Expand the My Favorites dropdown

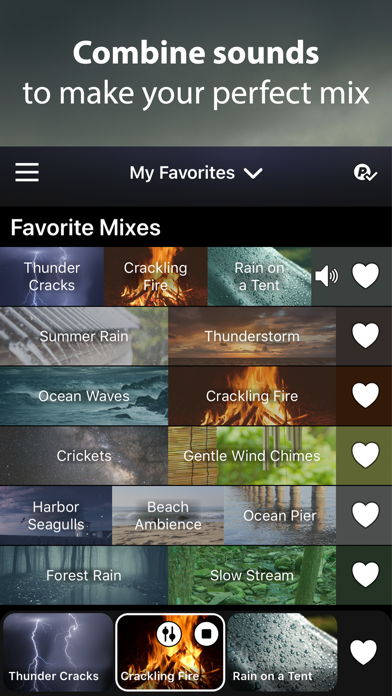point(196,173)
